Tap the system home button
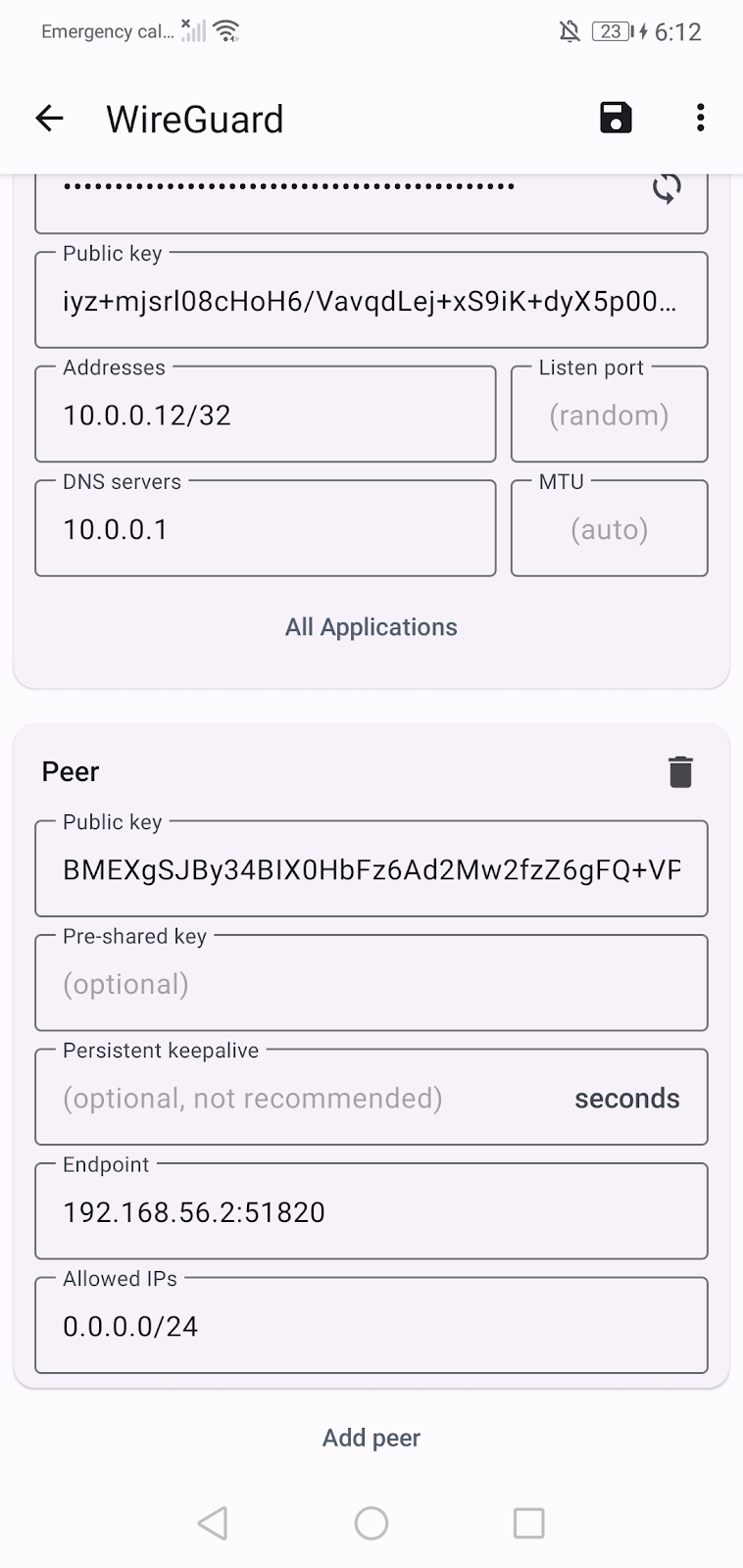 point(371,1523)
